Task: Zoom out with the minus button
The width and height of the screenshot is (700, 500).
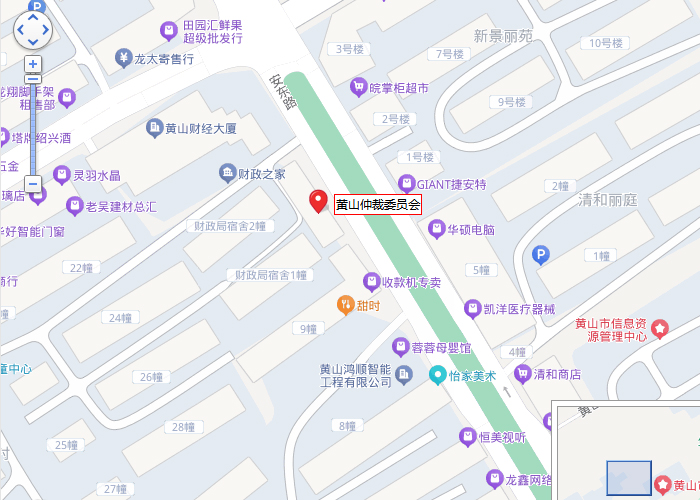Action: coord(33,184)
